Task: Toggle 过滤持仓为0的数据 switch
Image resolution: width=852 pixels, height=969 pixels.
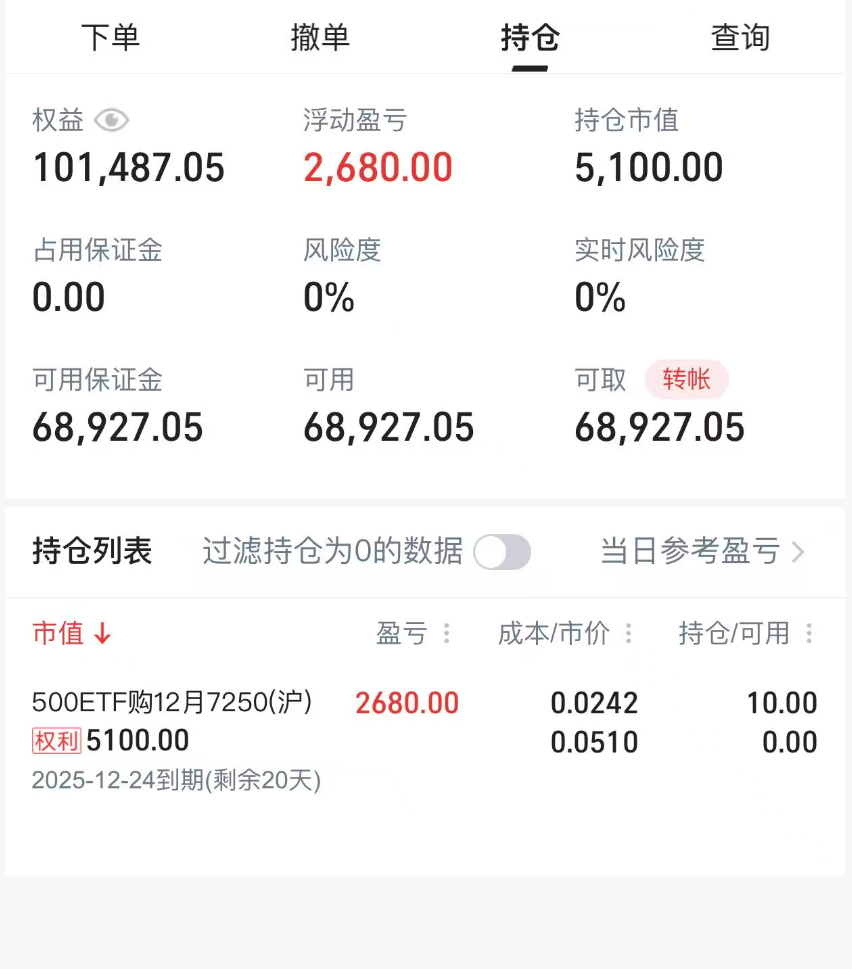Action: (502, 552)
